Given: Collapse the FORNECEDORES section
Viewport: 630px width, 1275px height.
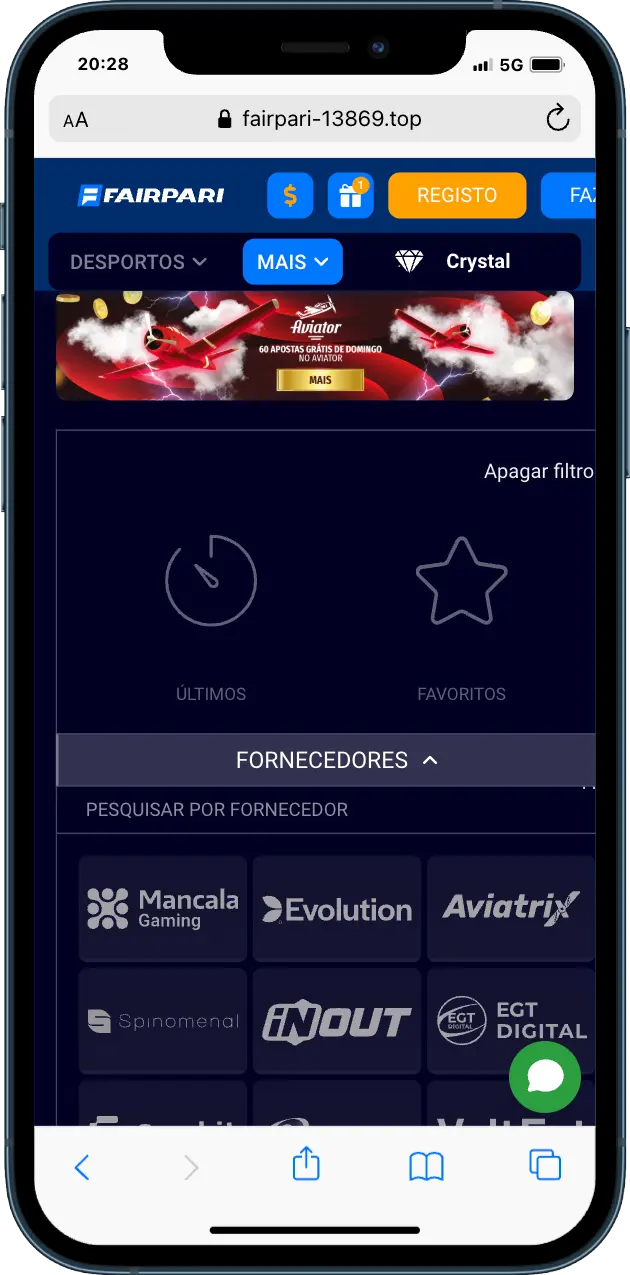Looking at the screenshot, I should pyautogui.click(x=336, y=760).
